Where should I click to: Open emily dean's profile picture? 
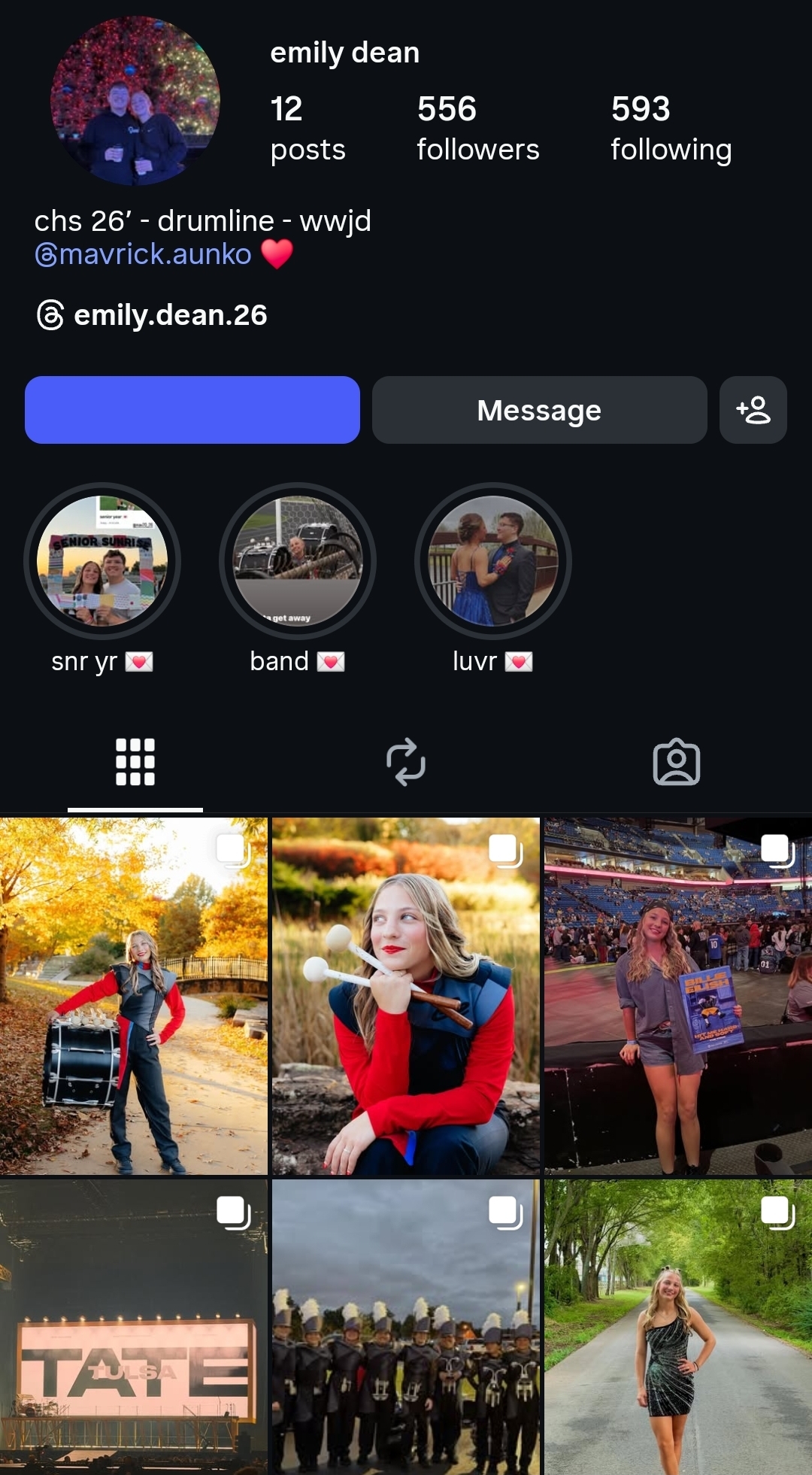pyautogui.click(x=135, y=101)
